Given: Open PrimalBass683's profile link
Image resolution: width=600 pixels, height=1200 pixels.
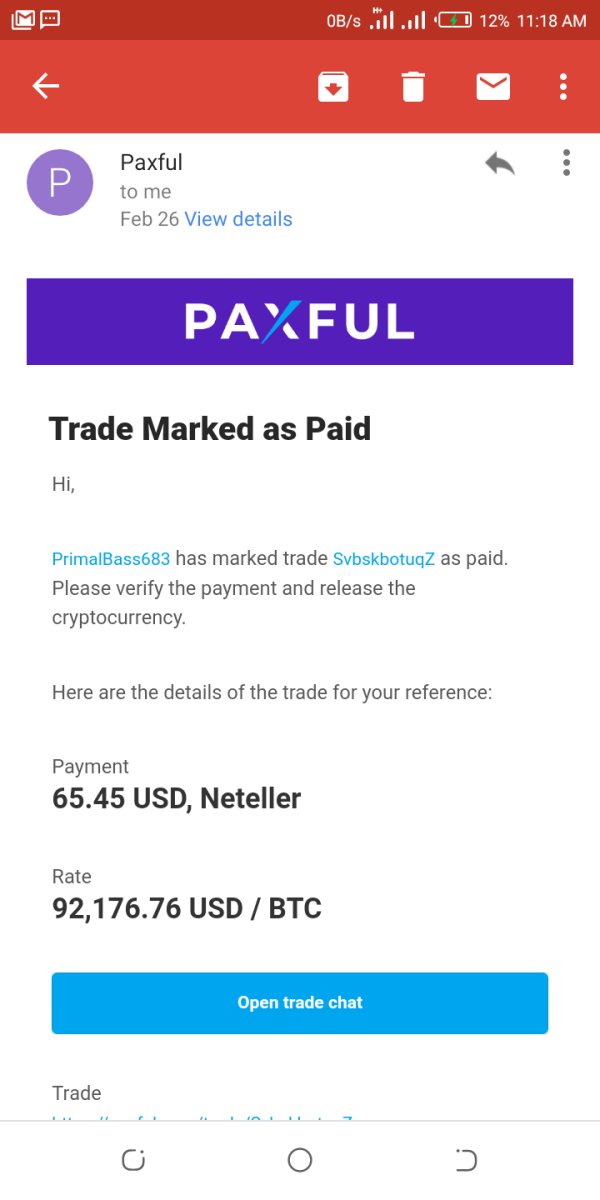Looking at the screenshot, I should pos(111,559).
